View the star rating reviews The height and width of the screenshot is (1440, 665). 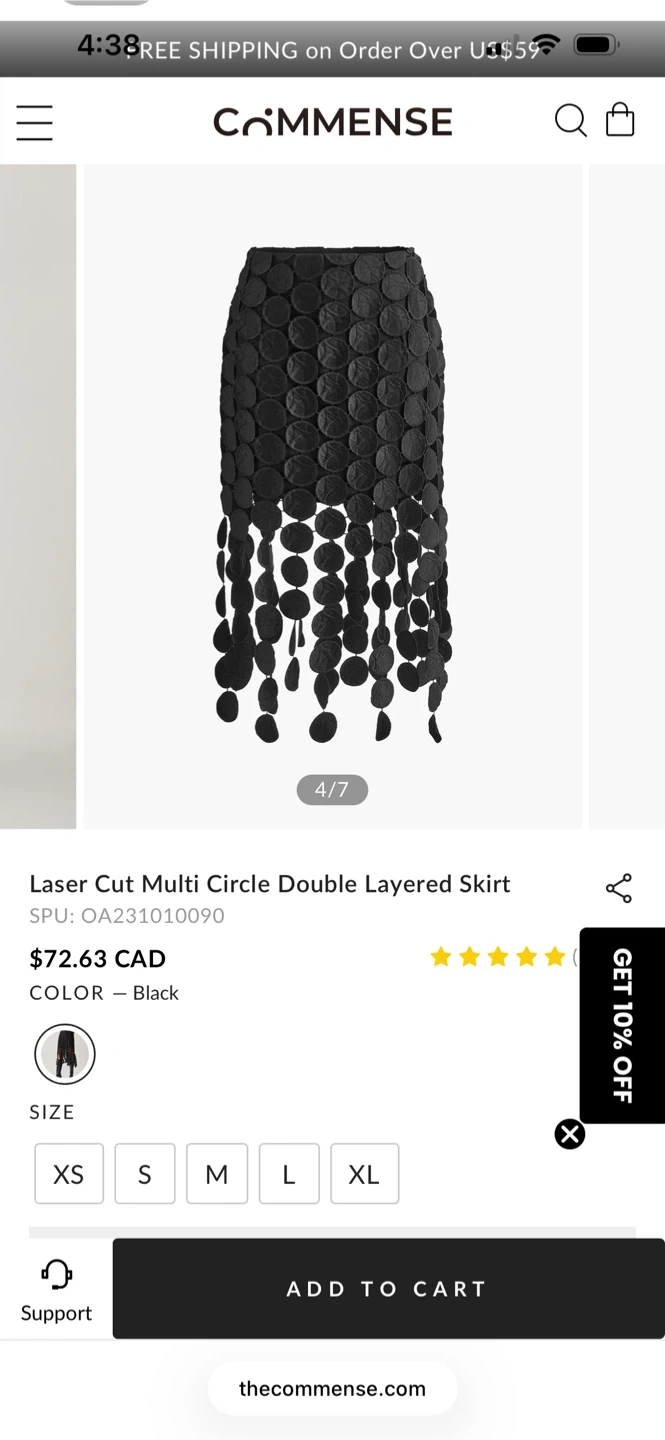pos(498,958)
